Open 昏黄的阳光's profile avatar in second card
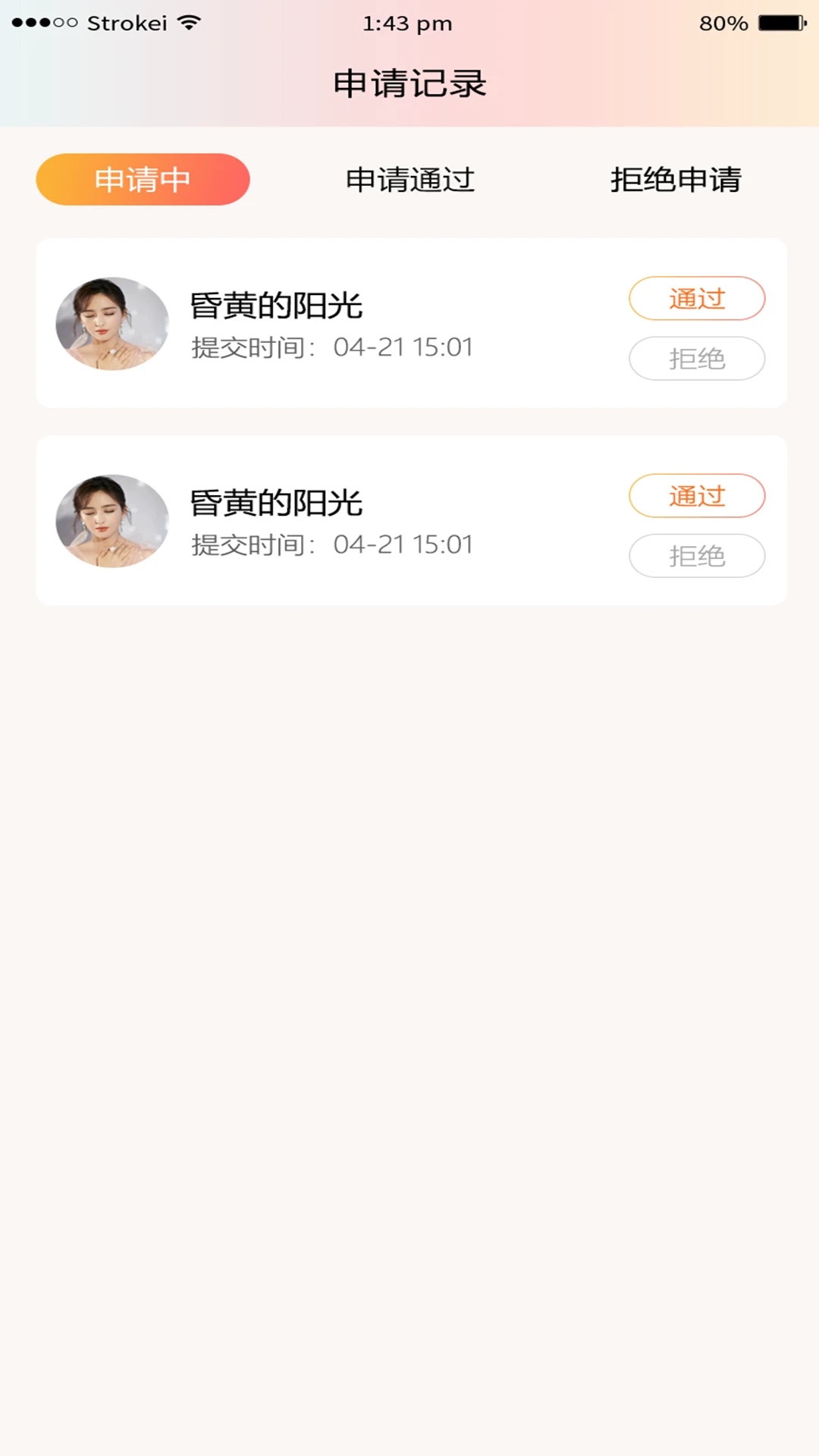819x1456 pixels. (x=112, y=520)
